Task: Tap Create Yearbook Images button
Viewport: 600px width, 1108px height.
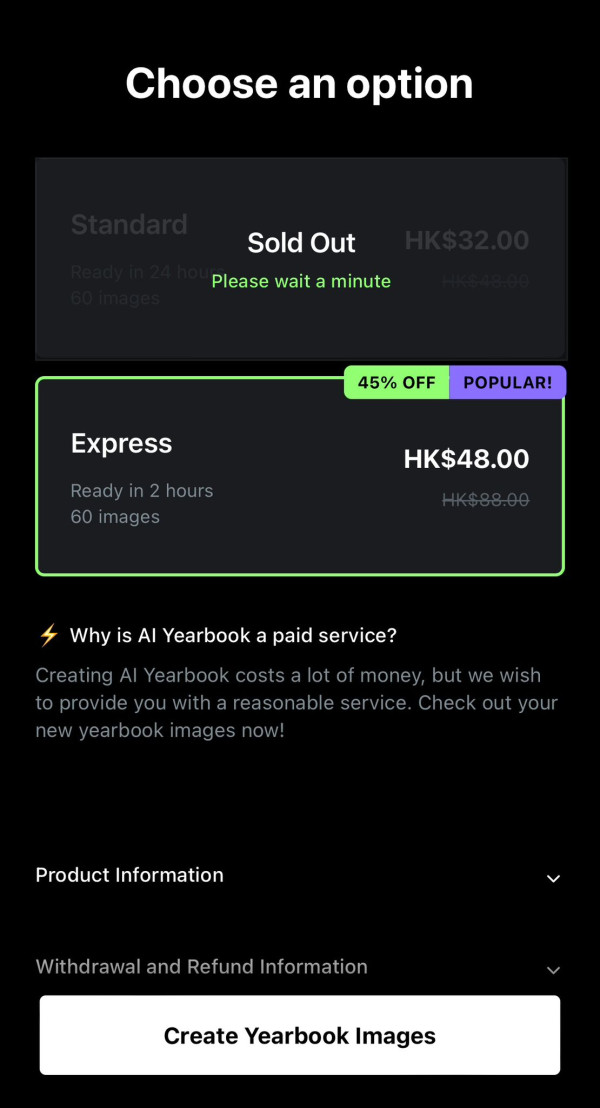Action: 300,1035
